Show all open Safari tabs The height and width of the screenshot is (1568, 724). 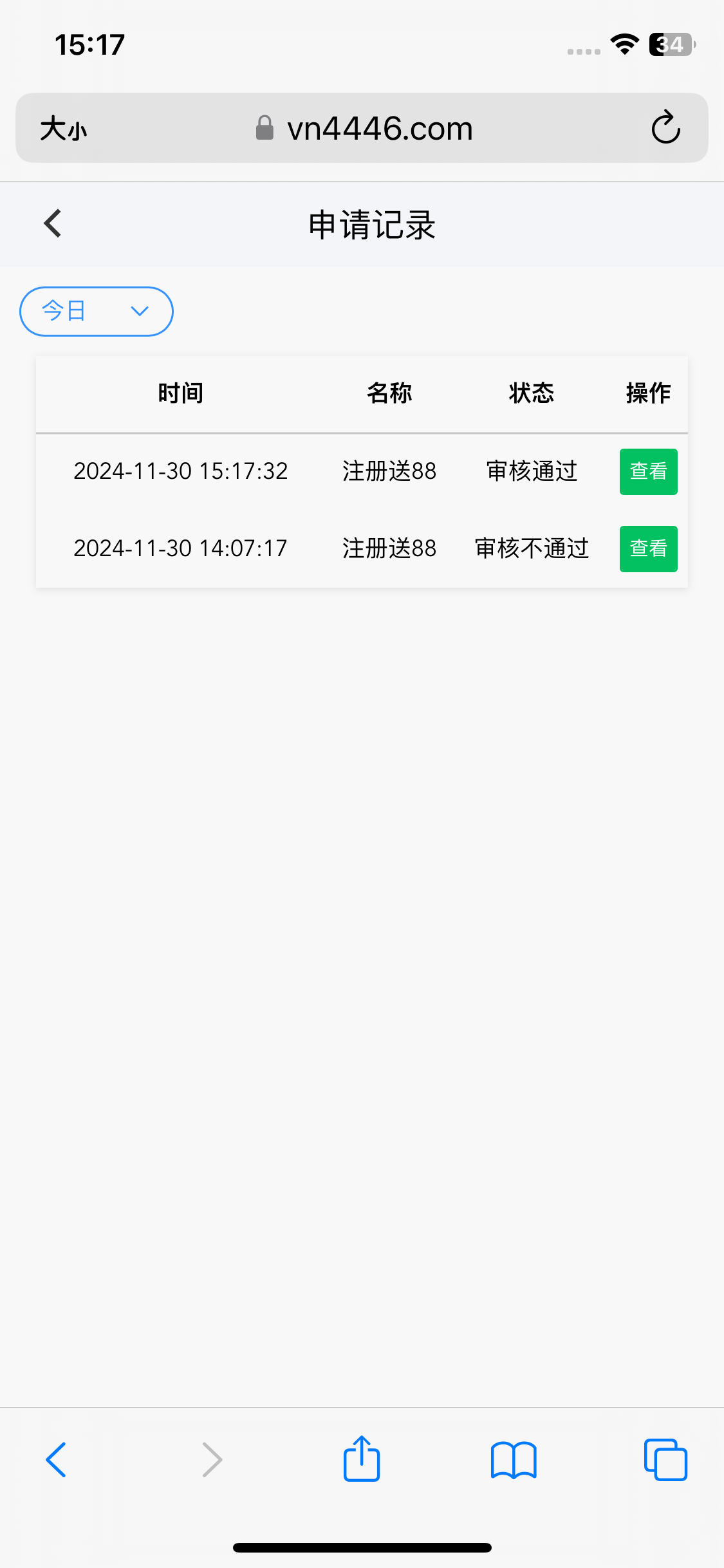click(x=665, y=1460)
